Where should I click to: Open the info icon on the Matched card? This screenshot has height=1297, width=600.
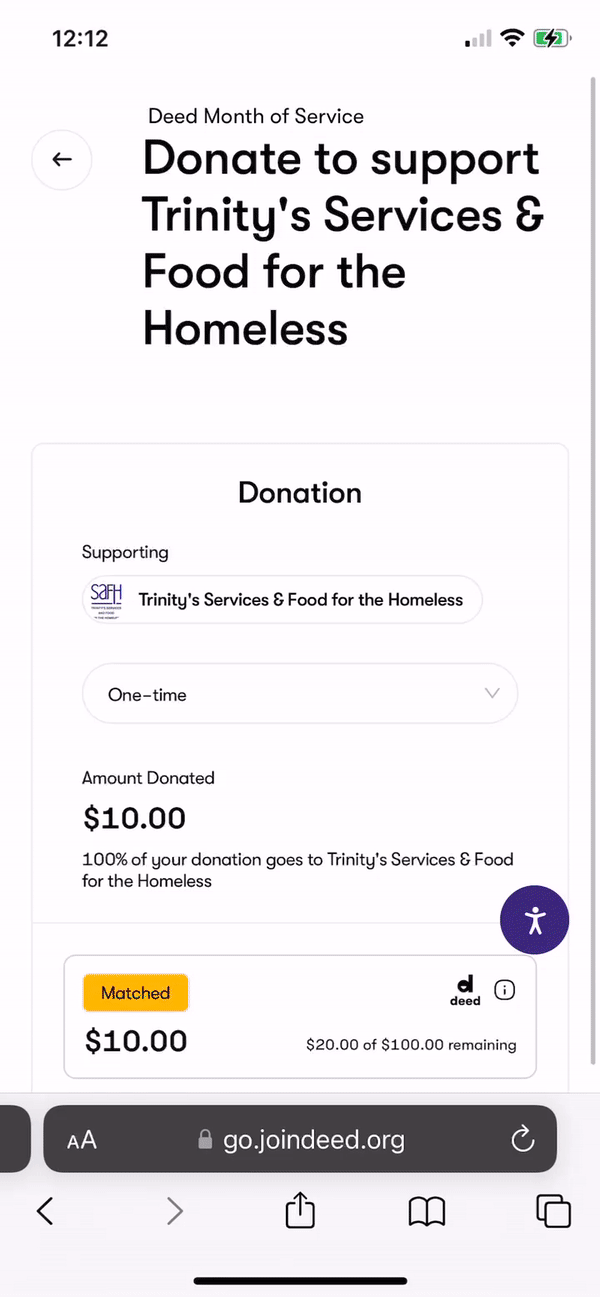point(506,990)
